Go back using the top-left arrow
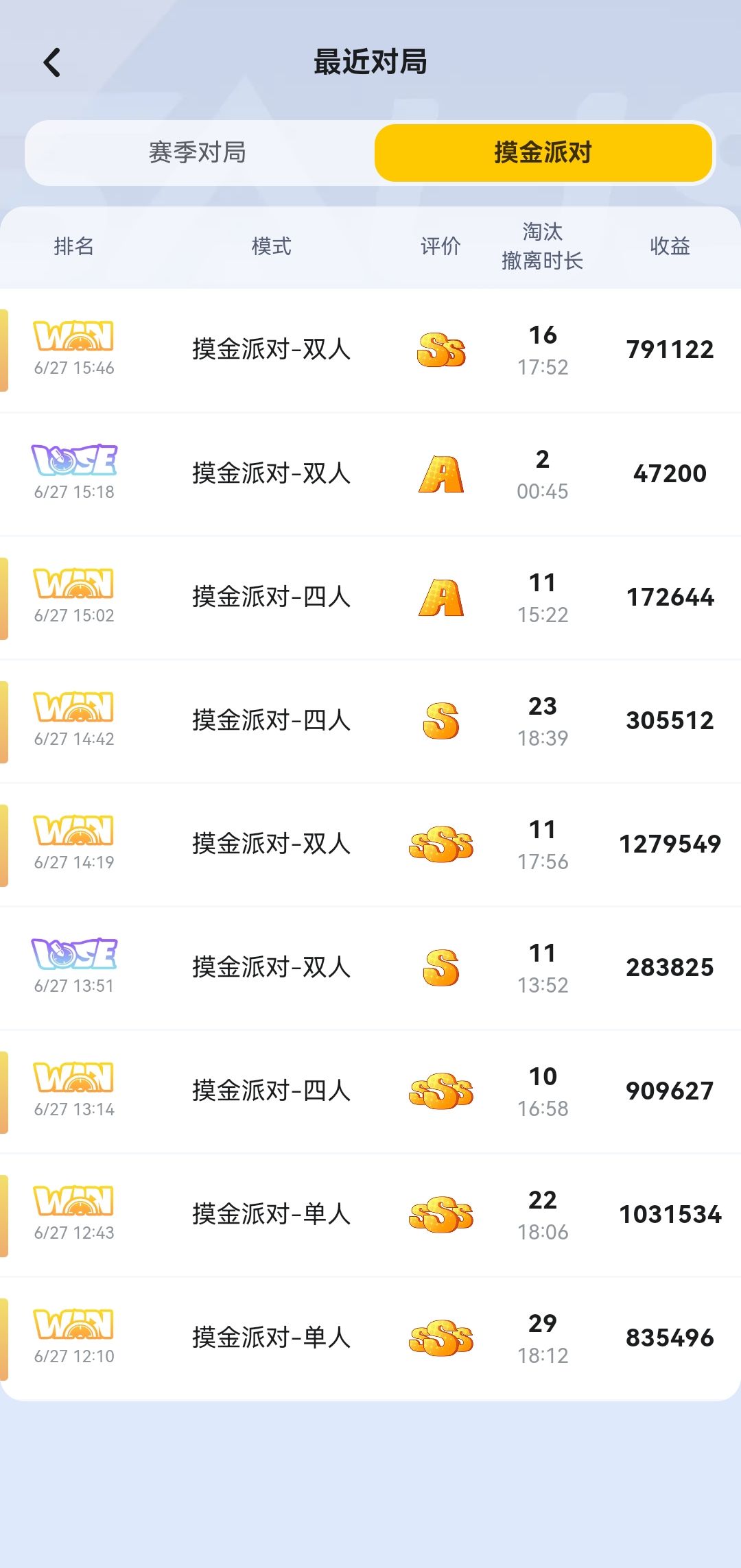 pyautogui.click(x=52, y=62)
